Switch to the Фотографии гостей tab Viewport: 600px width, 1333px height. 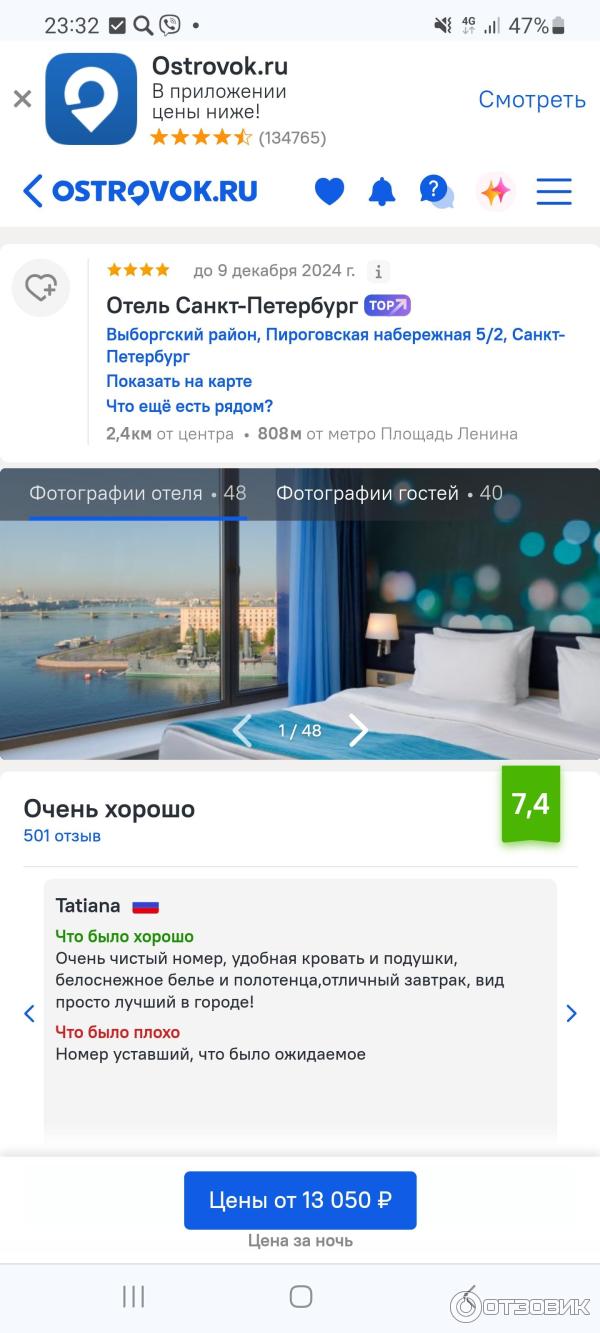click(388, 493)
